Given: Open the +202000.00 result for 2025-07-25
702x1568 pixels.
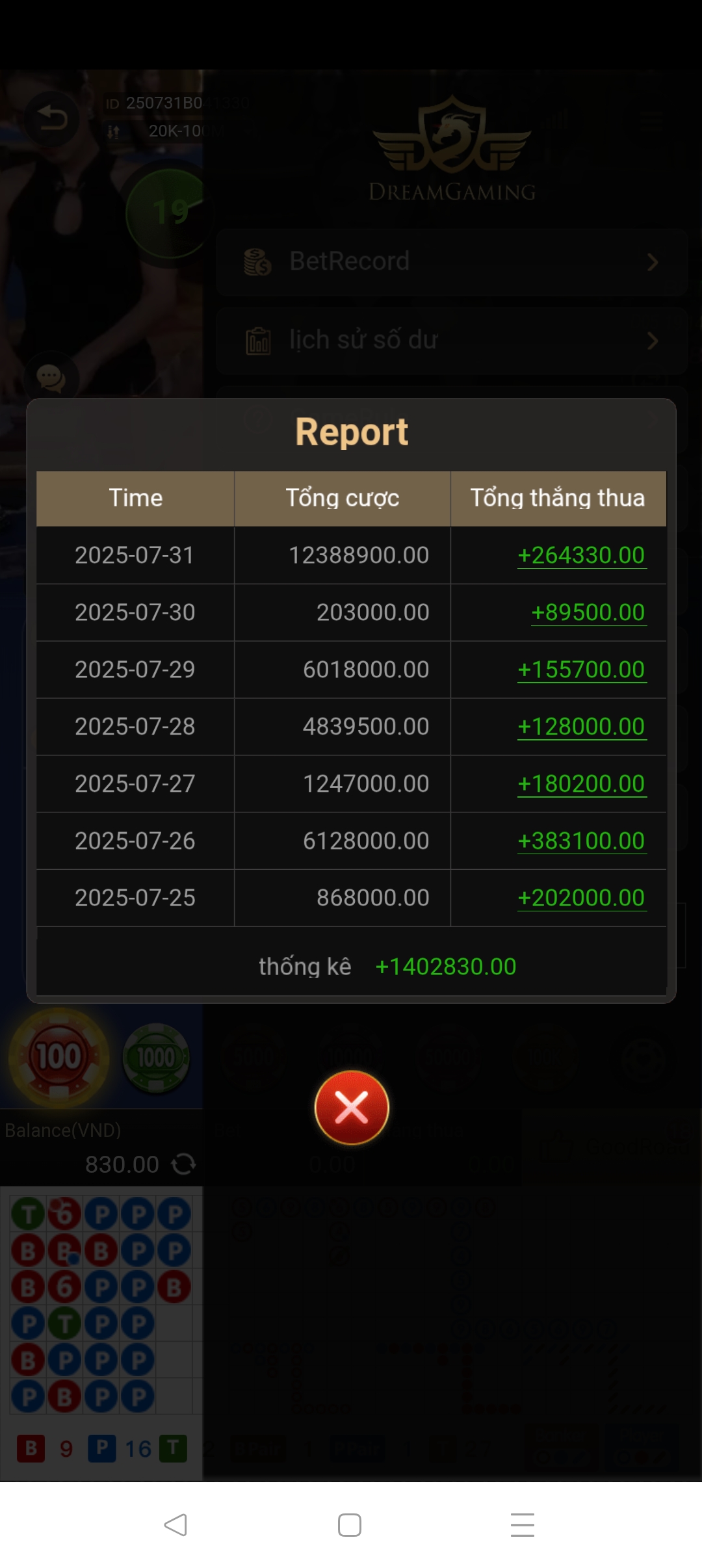Looking at the screenshot, I should (581, 898).
